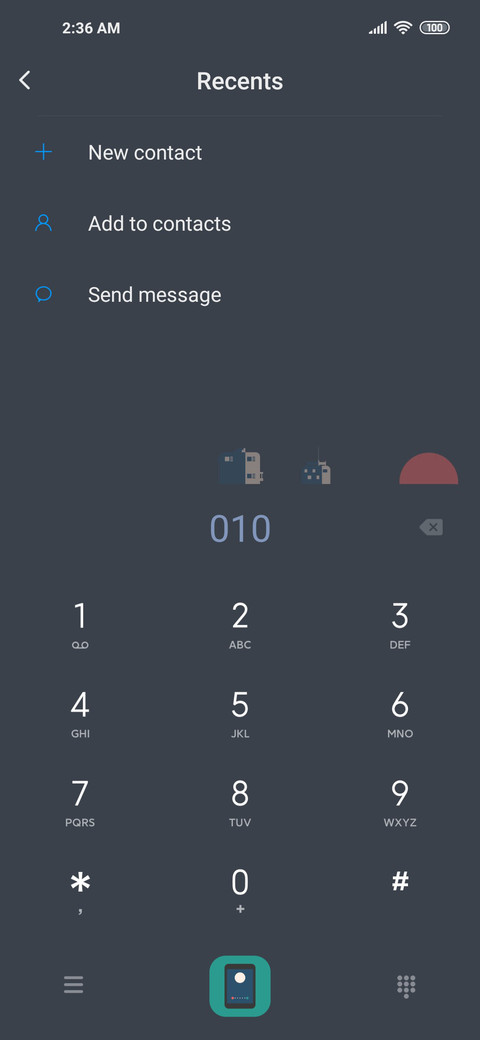The image size is (480, 1040).
Task: Delete the last digit with backspace
Action: click(431, 527)
